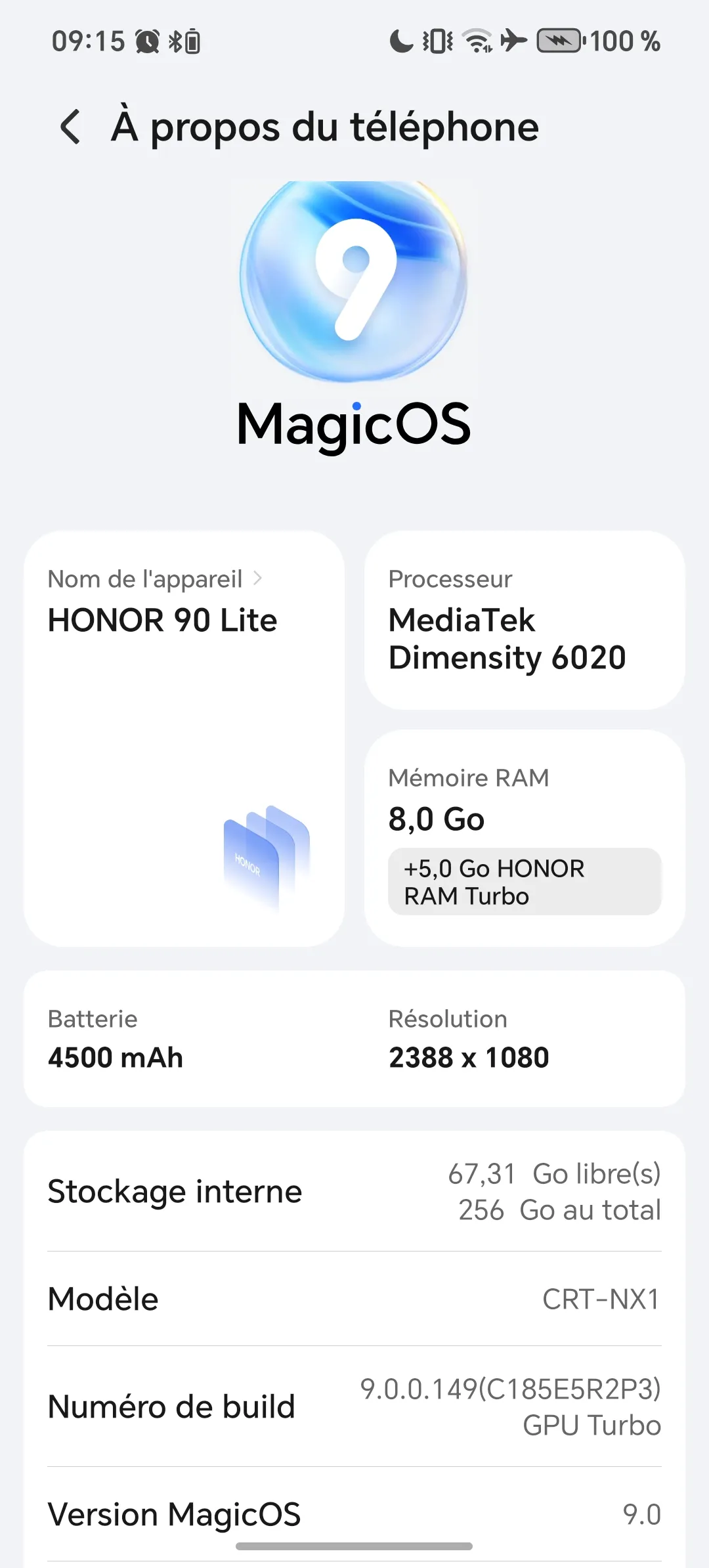This screenshot has height=1568, width=709.
Task: Tap the battery charging indicator
Action: pos(558,41)
